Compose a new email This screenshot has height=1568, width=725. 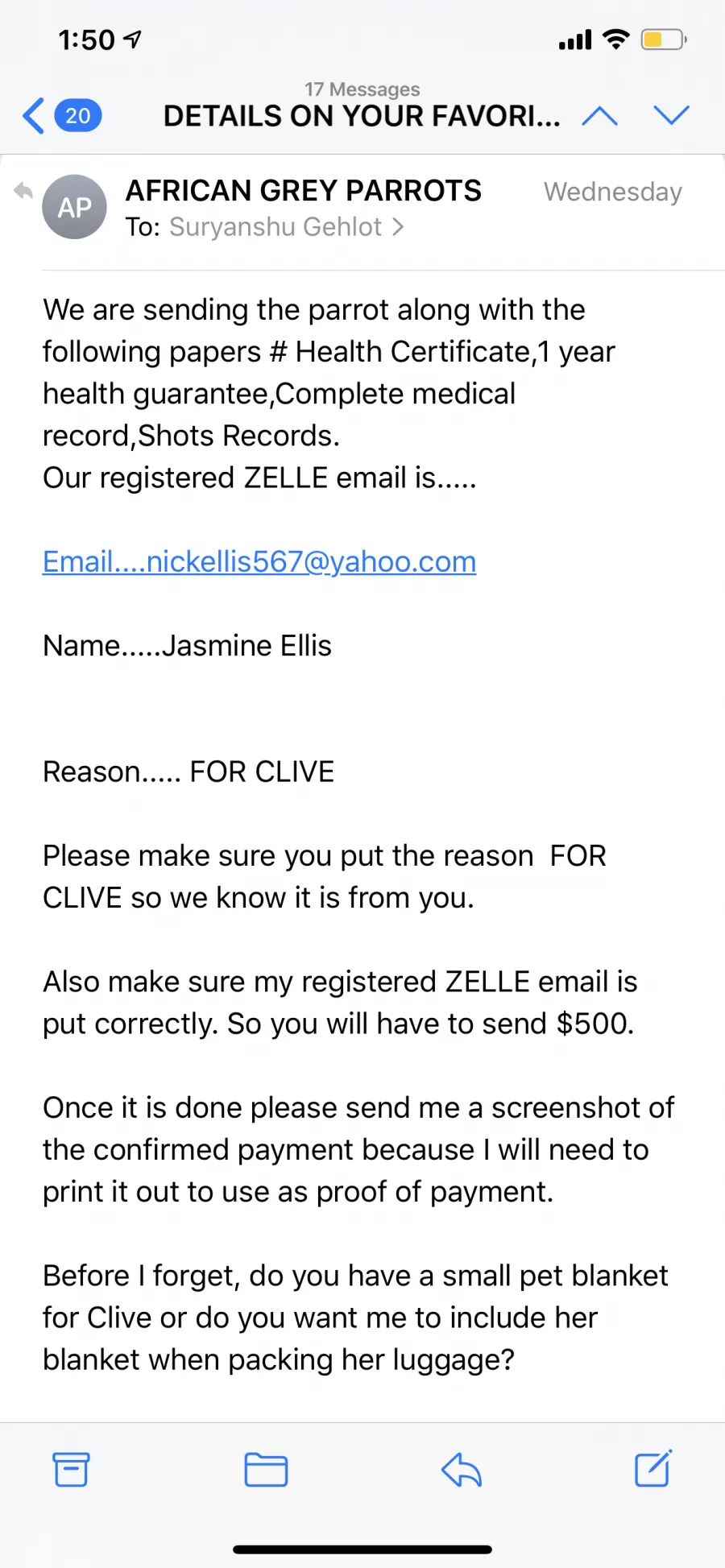(653, 1468)
